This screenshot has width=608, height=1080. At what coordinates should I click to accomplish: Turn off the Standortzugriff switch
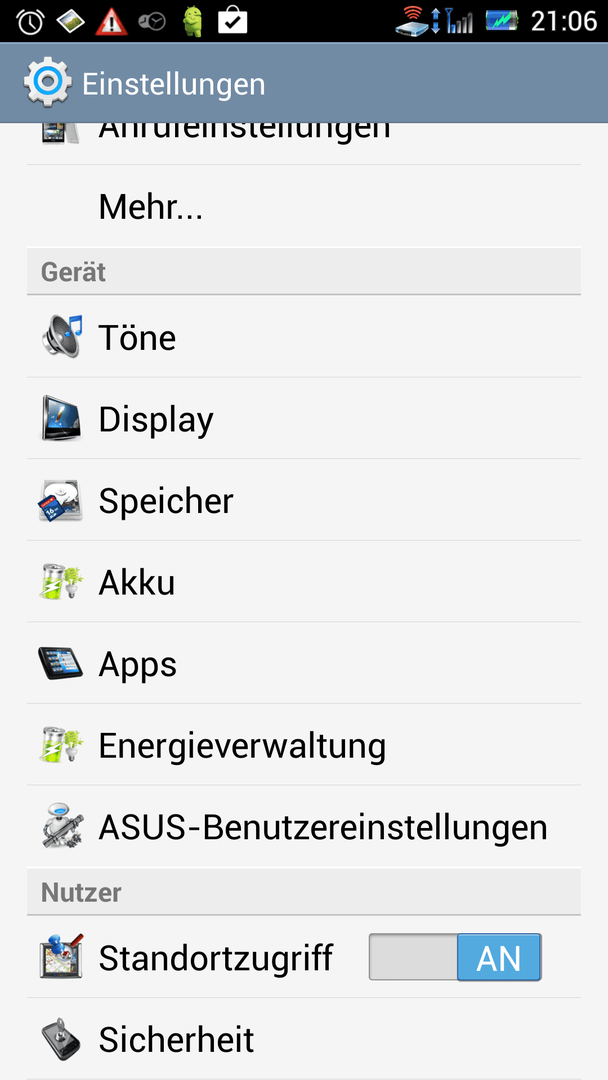tap(455, 957)
